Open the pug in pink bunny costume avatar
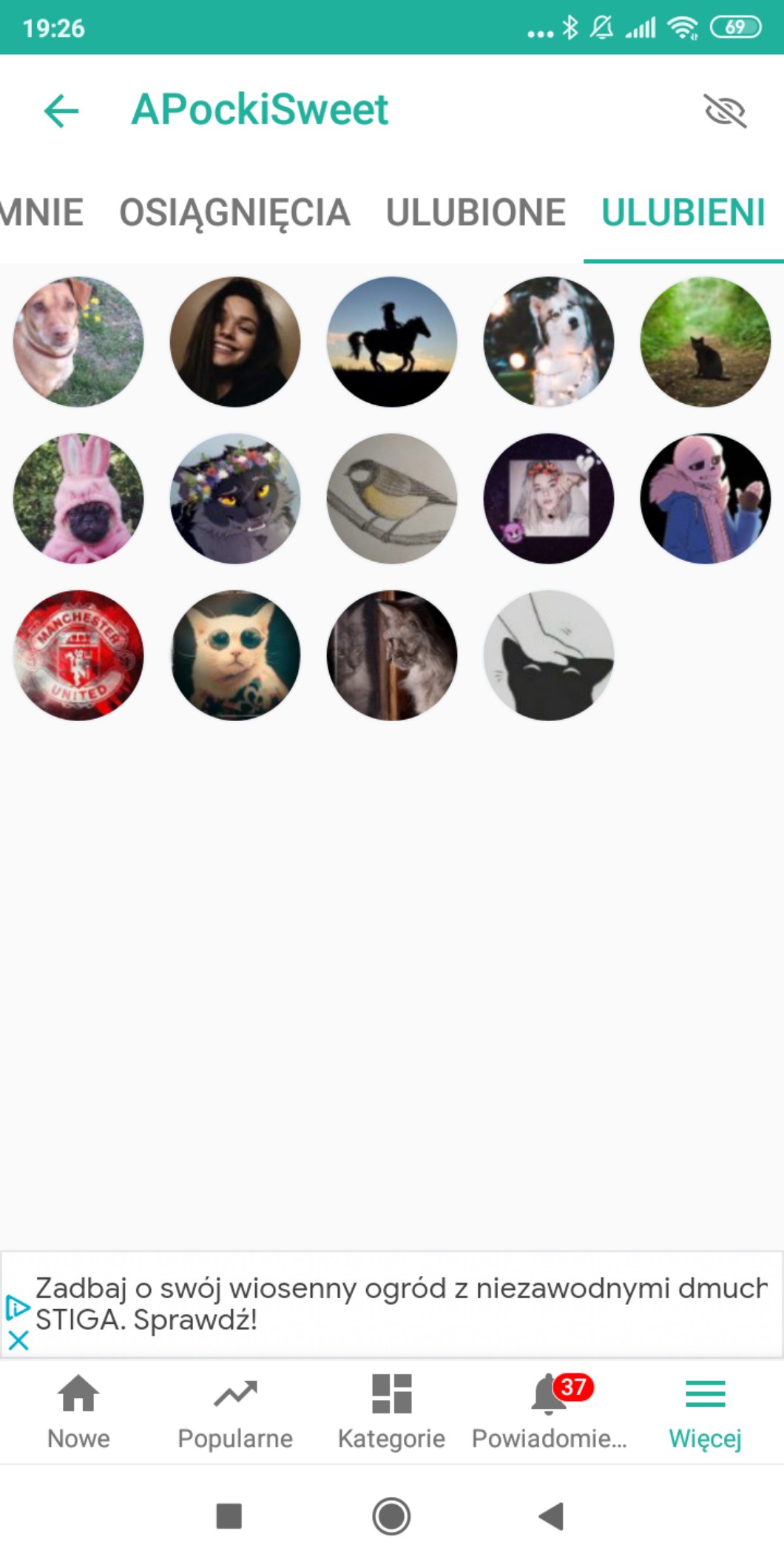 [x=78, y=499]
